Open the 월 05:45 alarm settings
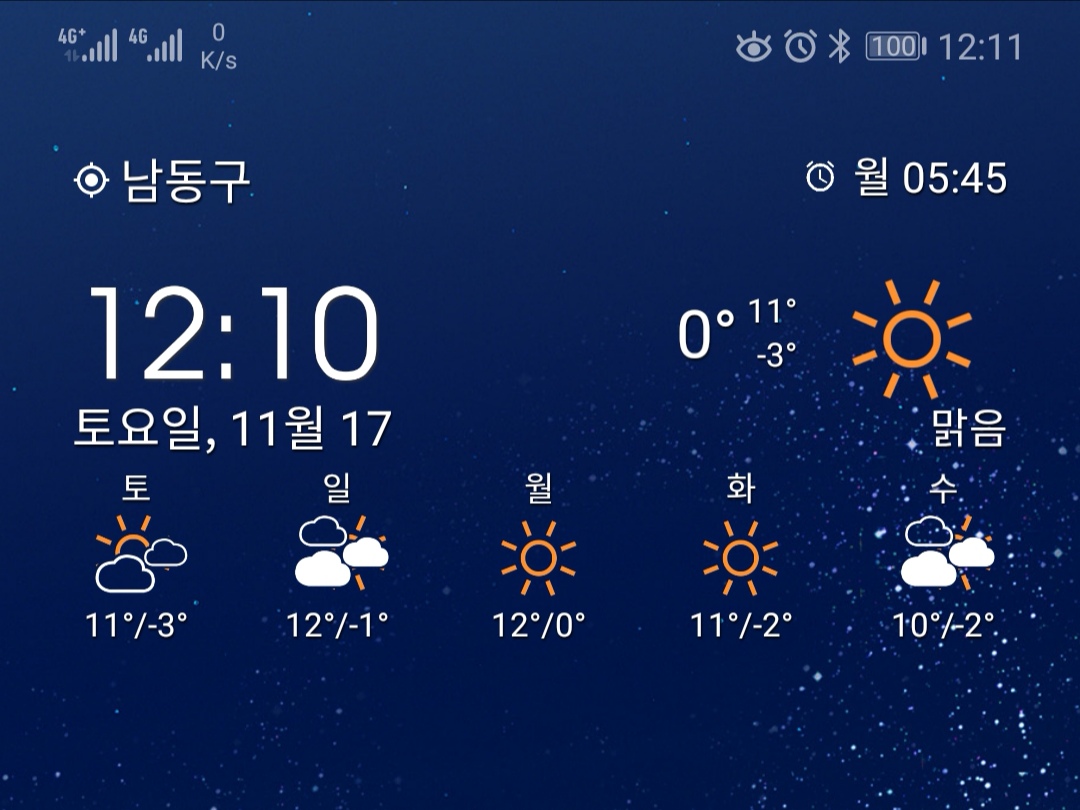The image size is (1080, 810). point(907,179)
